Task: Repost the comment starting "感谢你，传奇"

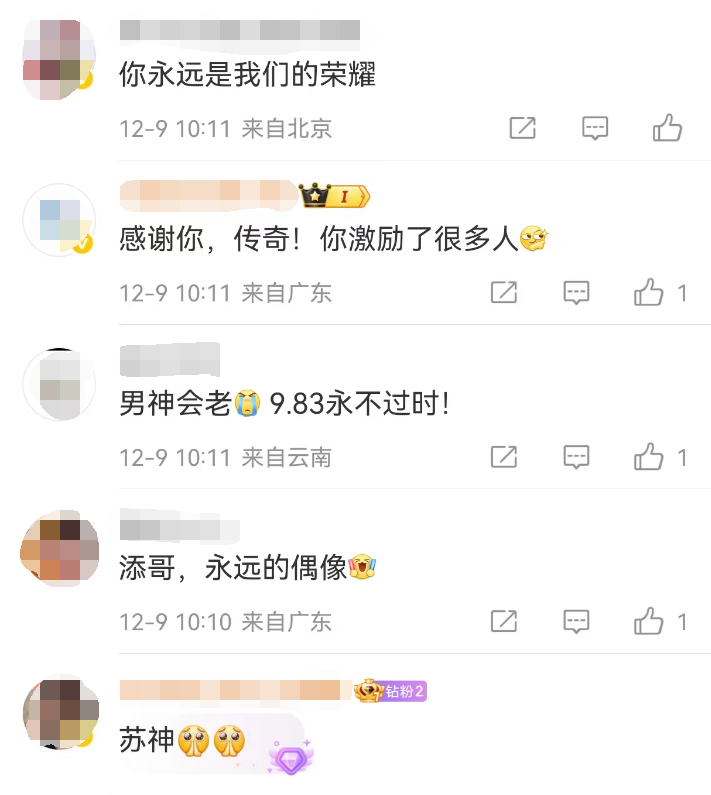Action: tap(504, 292)
